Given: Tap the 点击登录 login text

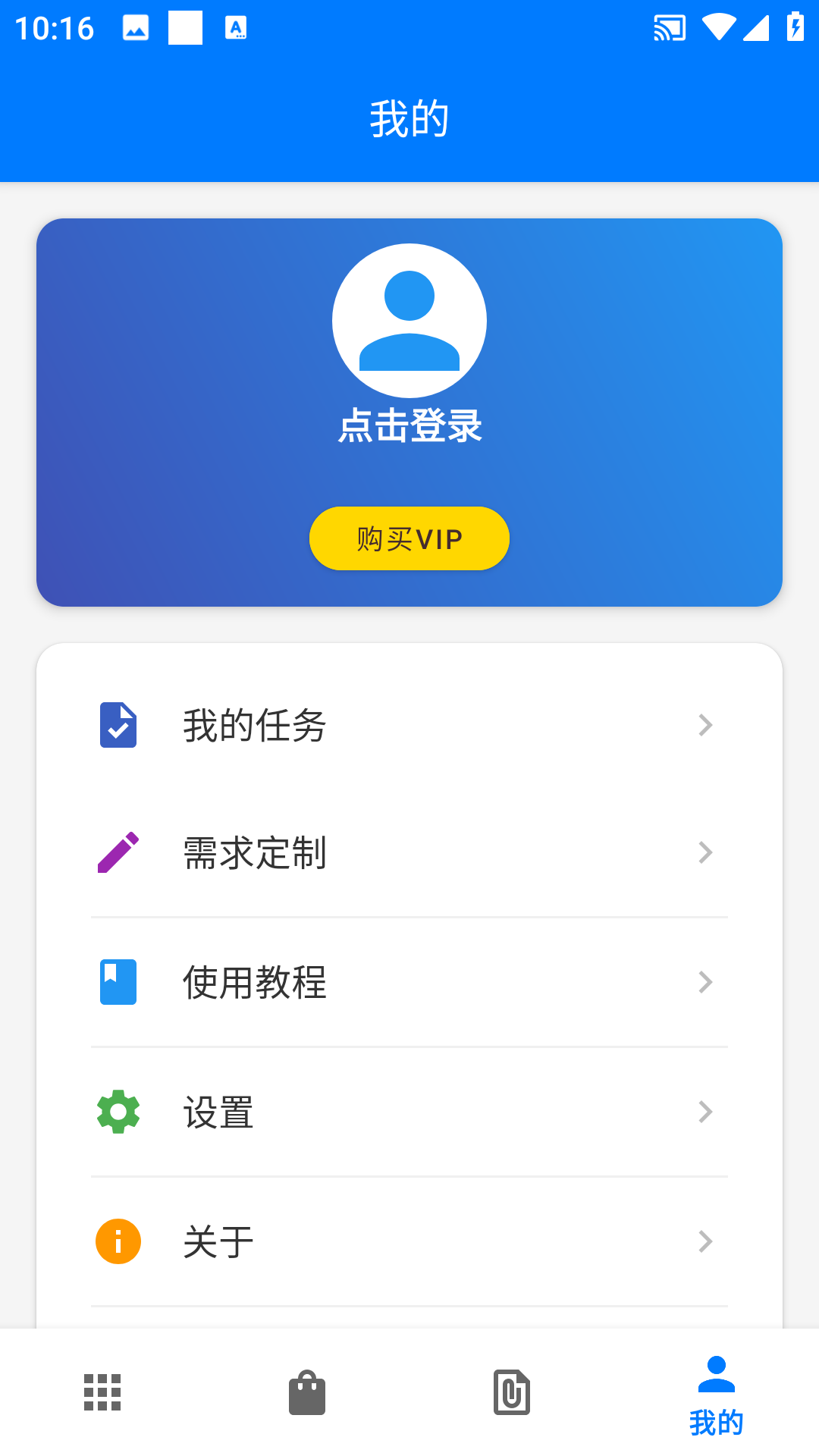Looking at the screenshot, I should pos(409,426).
